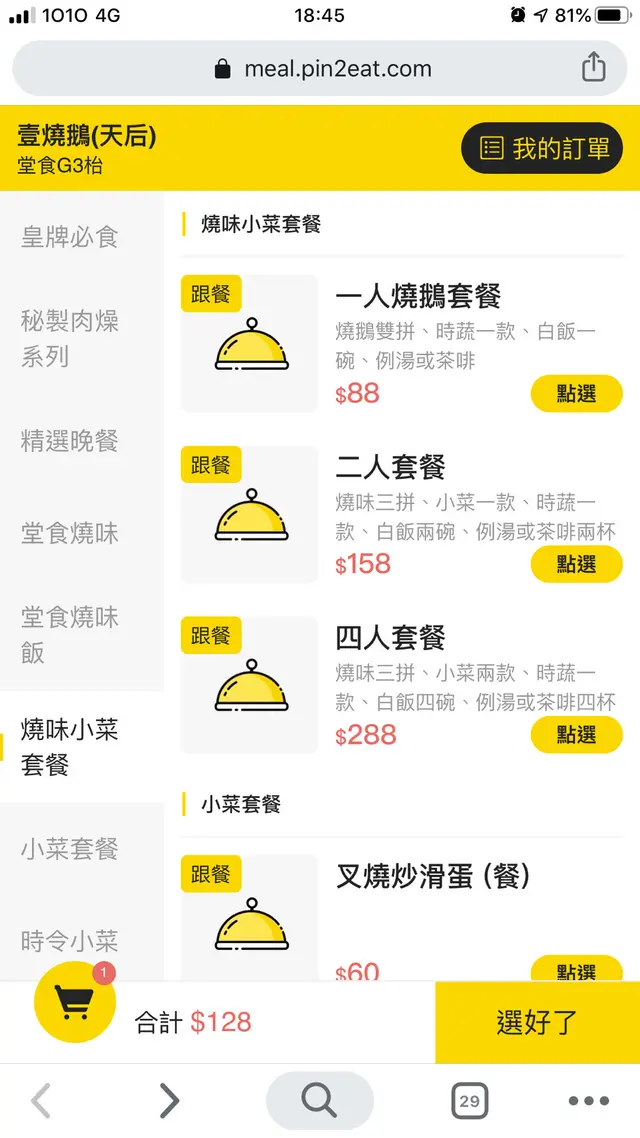Go to 精選晚餐 category
640x1138 pixels.
point(70,440)
